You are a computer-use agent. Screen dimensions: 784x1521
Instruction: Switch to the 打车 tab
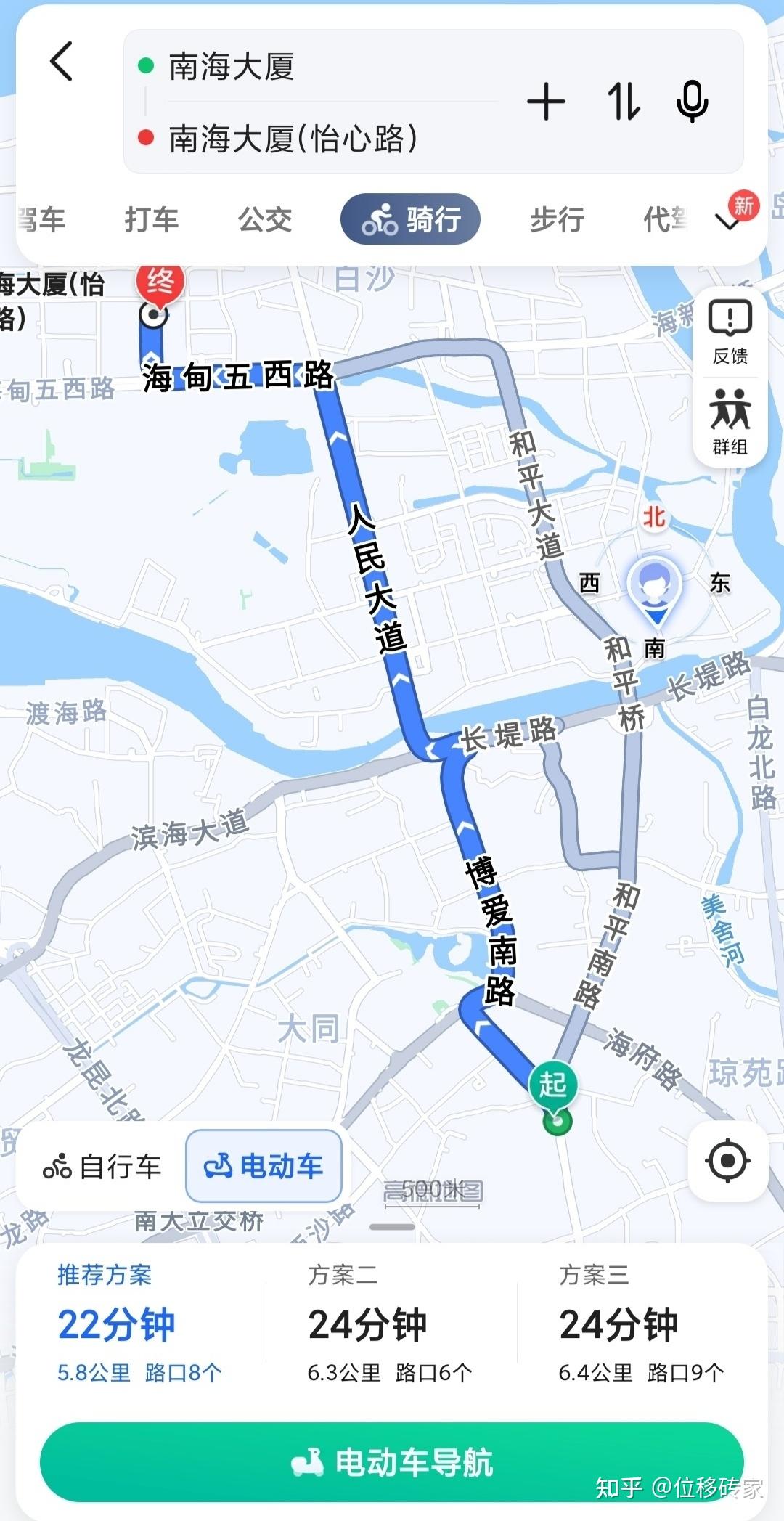(151, 219)
